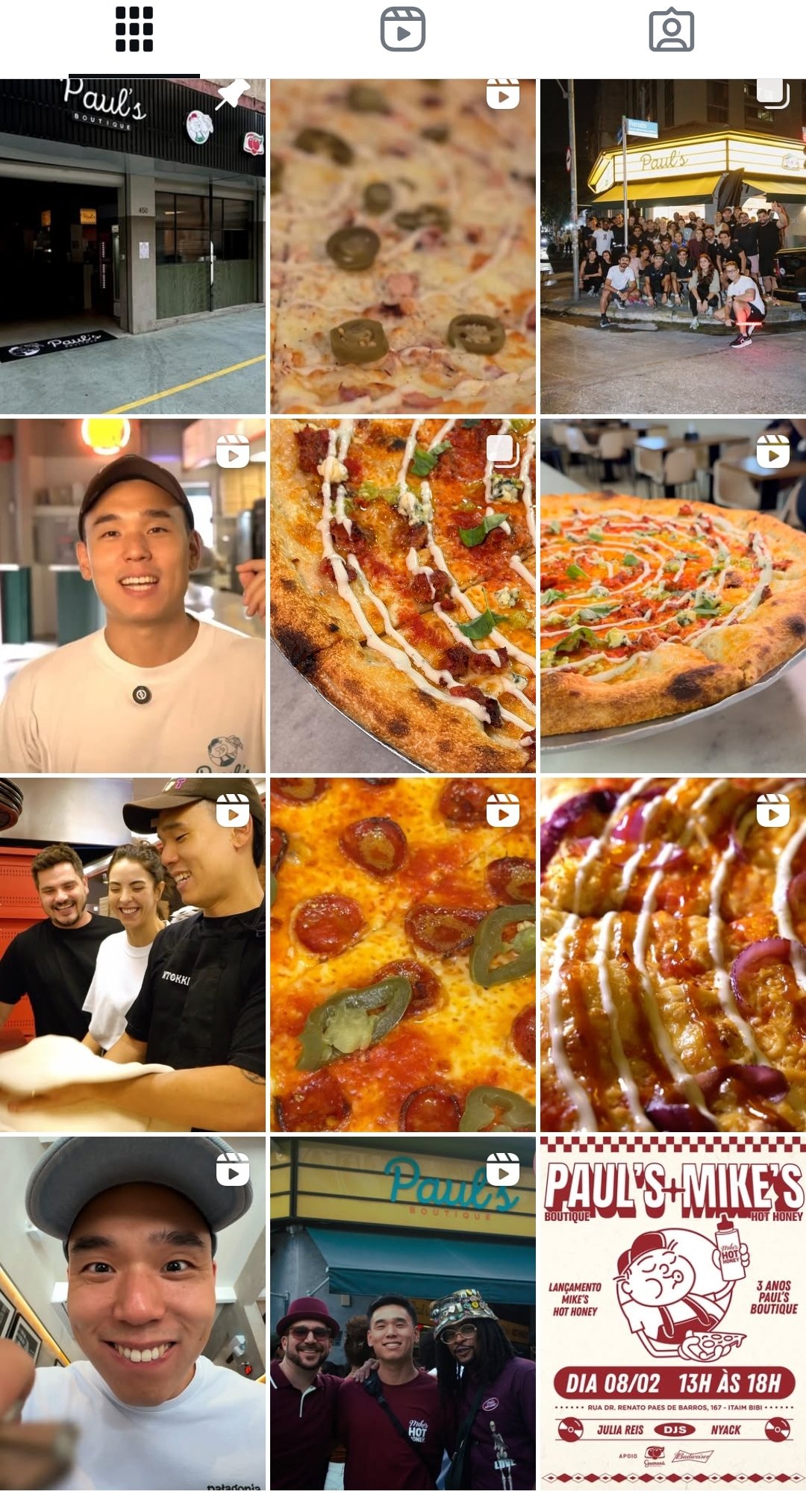Viewport: 806px width, 1512px height.
Task: Open the drizzled basil pizza close-up carousel
Action: pyautogui.click(x=403, y=596)
